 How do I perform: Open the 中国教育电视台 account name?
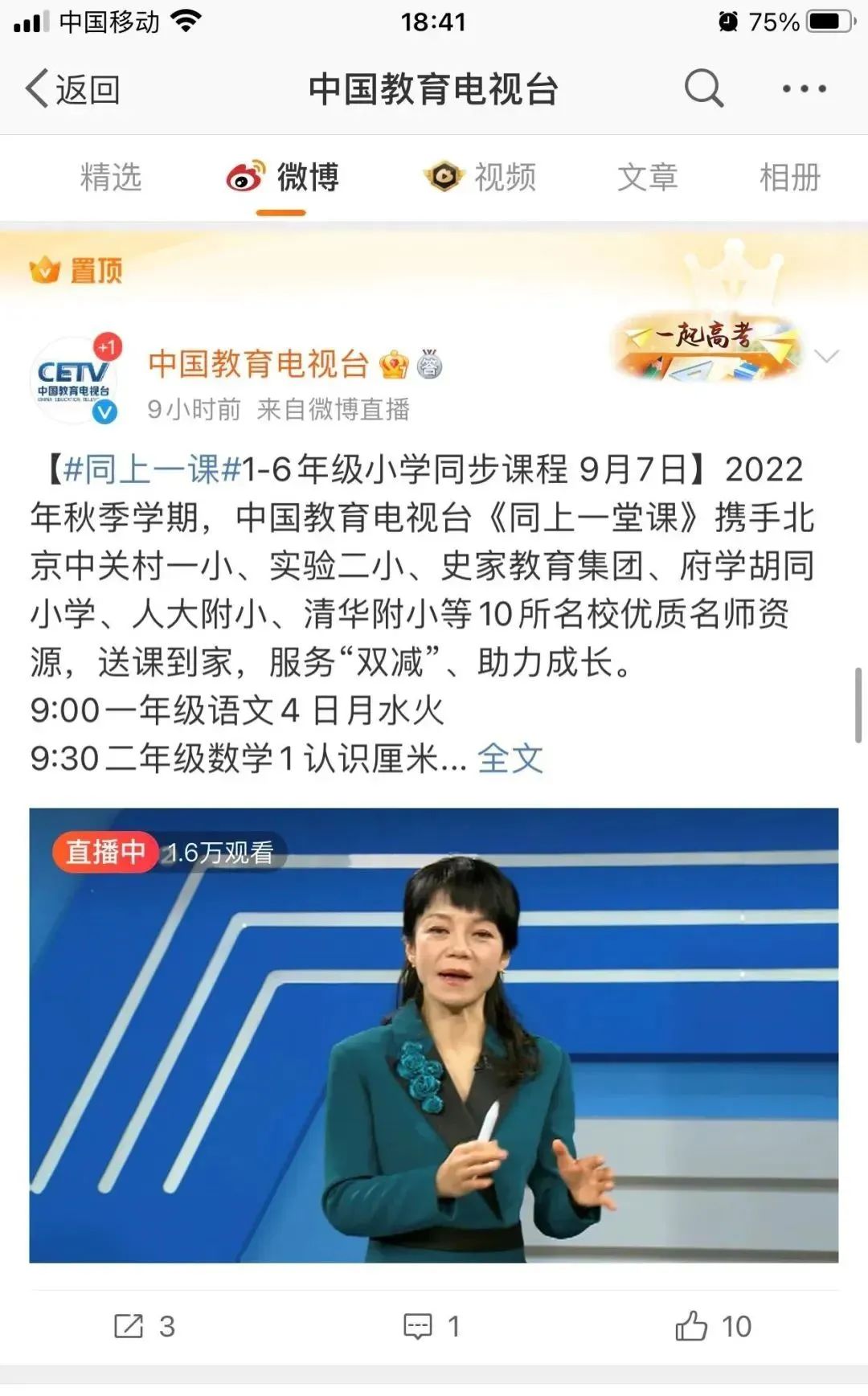[x=258, y=364]
